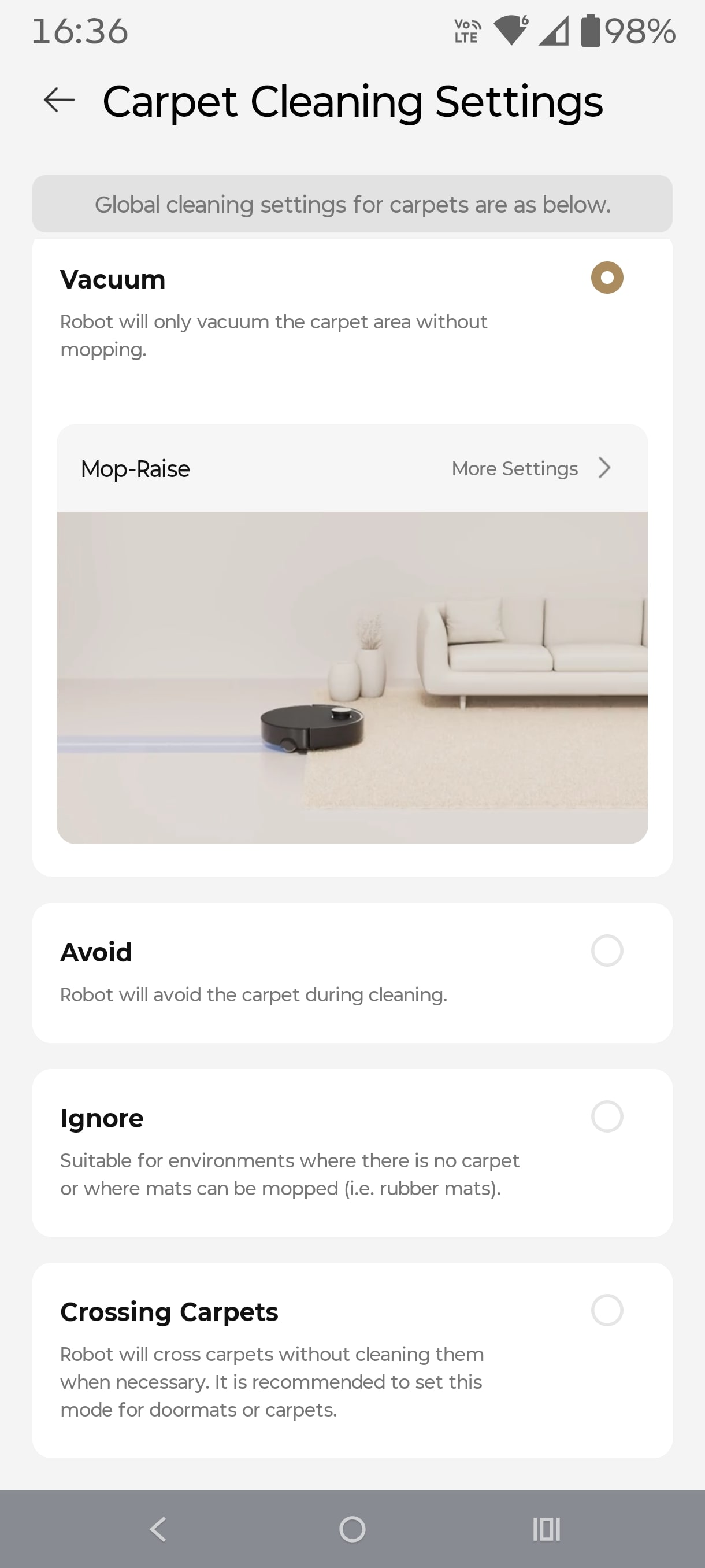Open recent apps from navigation bar
The image size is (705, 1568).
tap(546, 1529)
